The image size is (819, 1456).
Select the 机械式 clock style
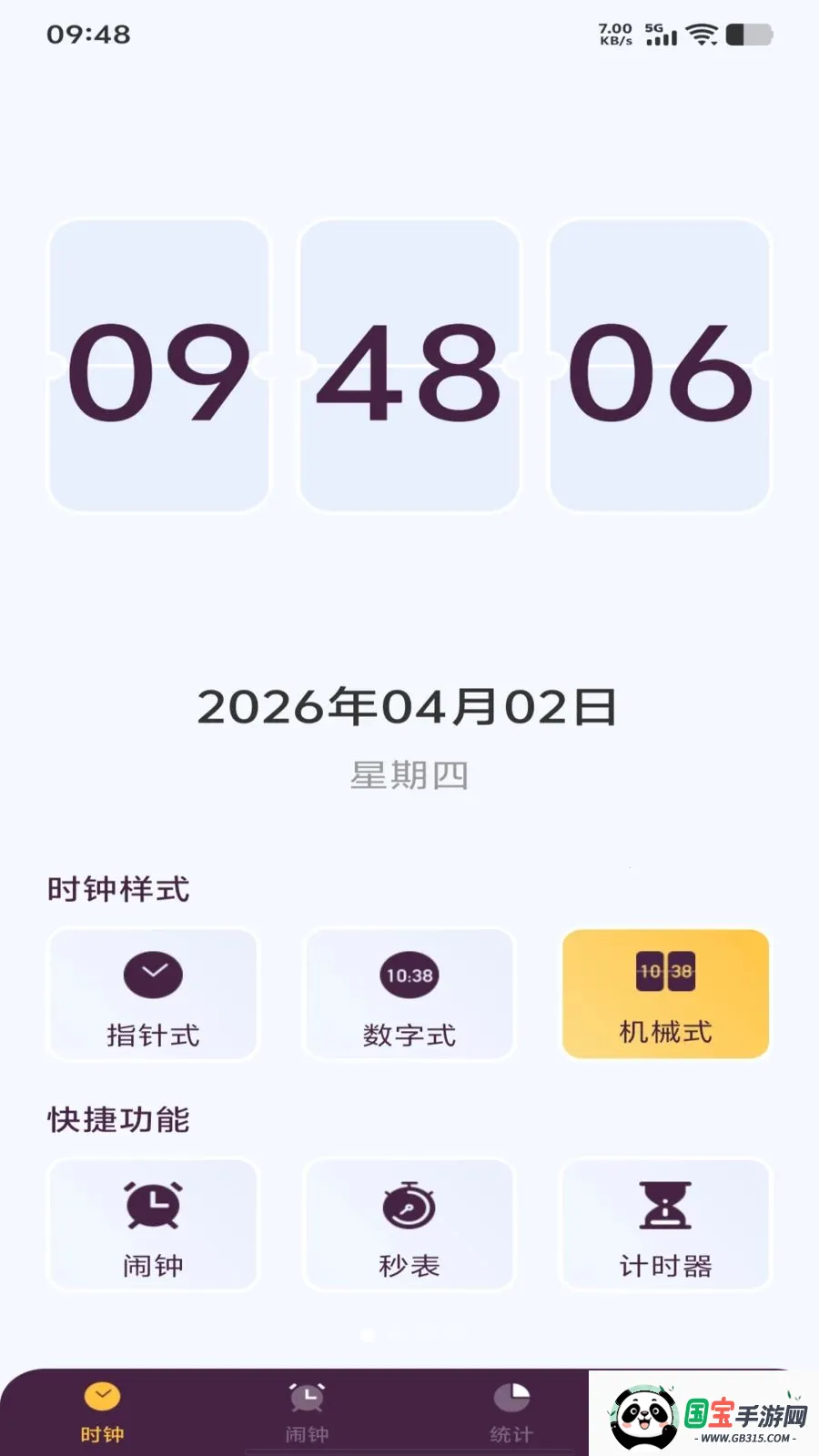point(665,995)
